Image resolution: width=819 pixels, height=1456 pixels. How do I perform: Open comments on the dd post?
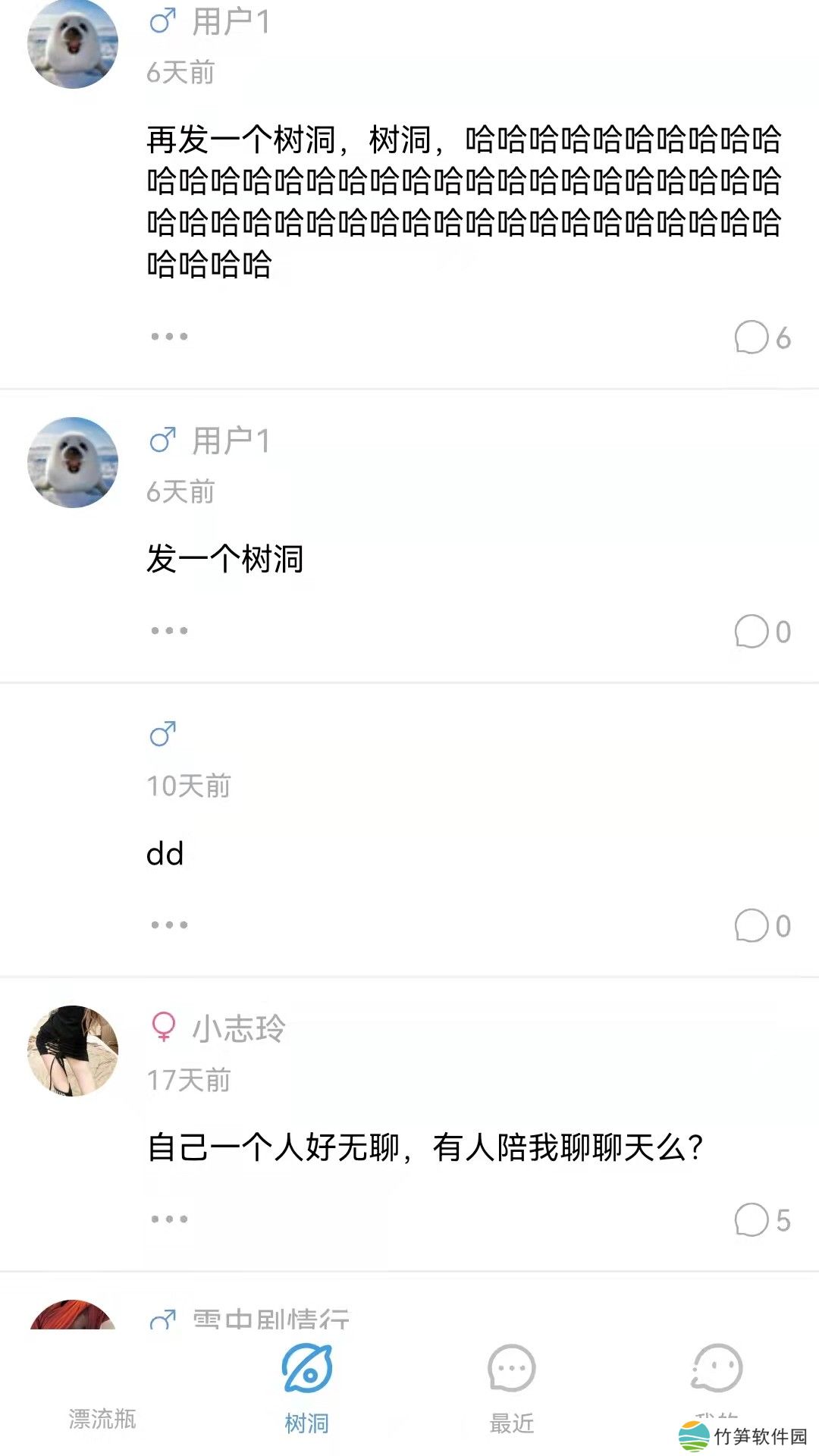[x=761, y=925]
